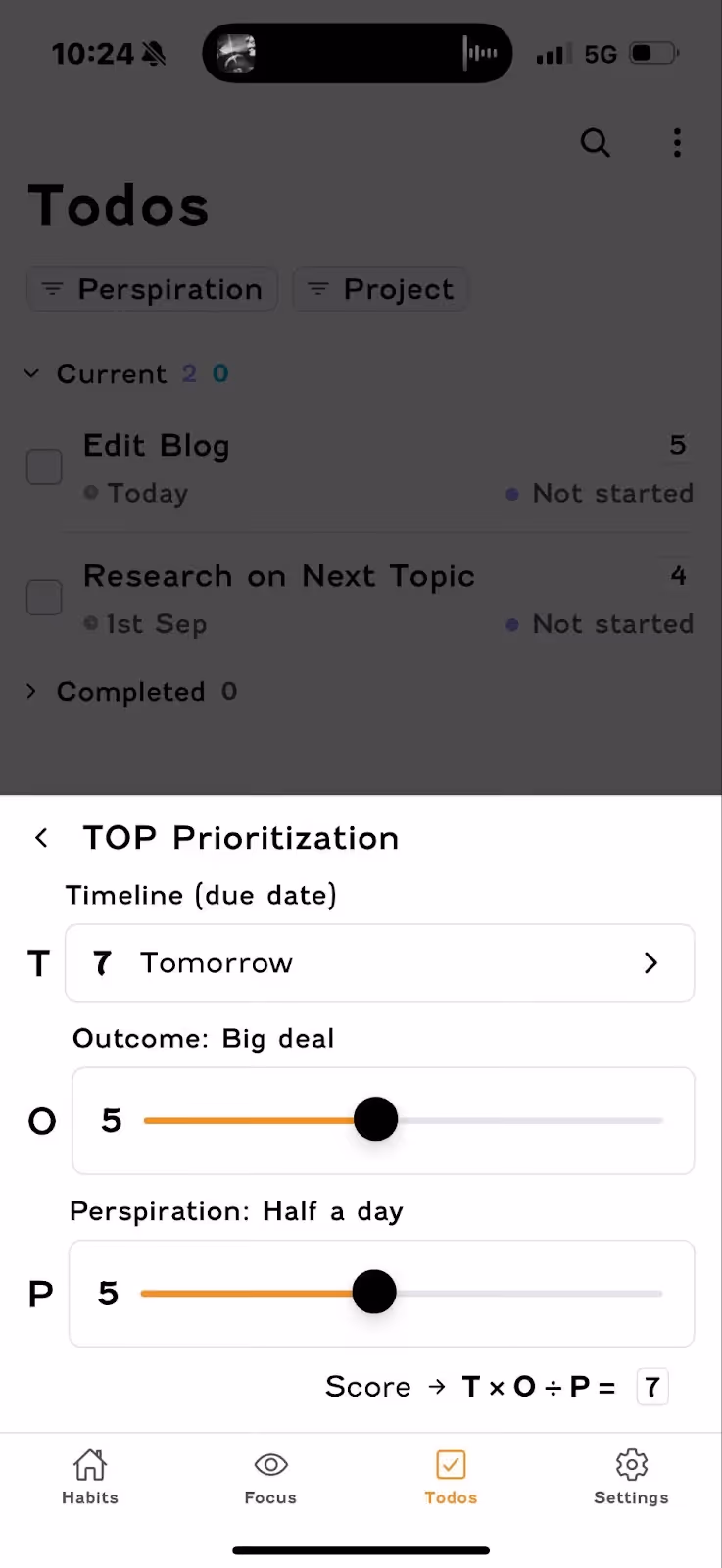Switch to the Settings tab
Screen dimensions: 722x1568
pos(631,1476)
